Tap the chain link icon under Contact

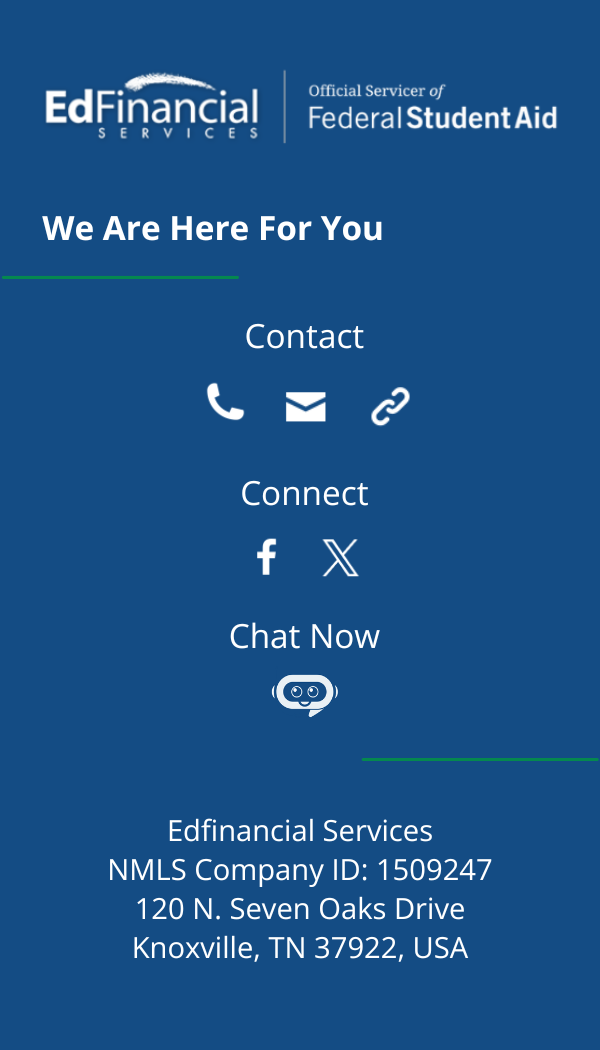pos(390,406)
